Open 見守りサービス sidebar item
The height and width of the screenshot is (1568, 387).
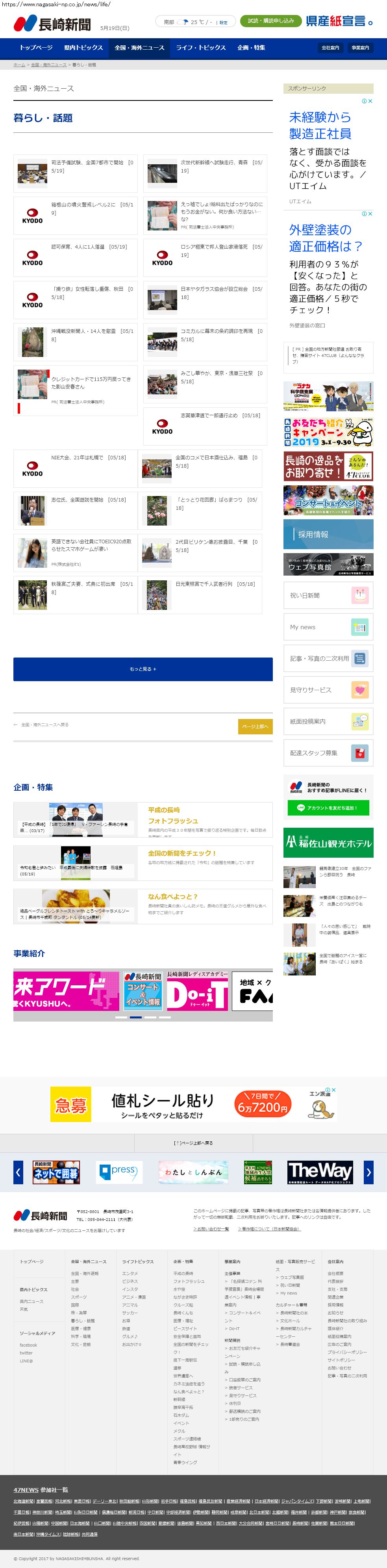point(329,690)
